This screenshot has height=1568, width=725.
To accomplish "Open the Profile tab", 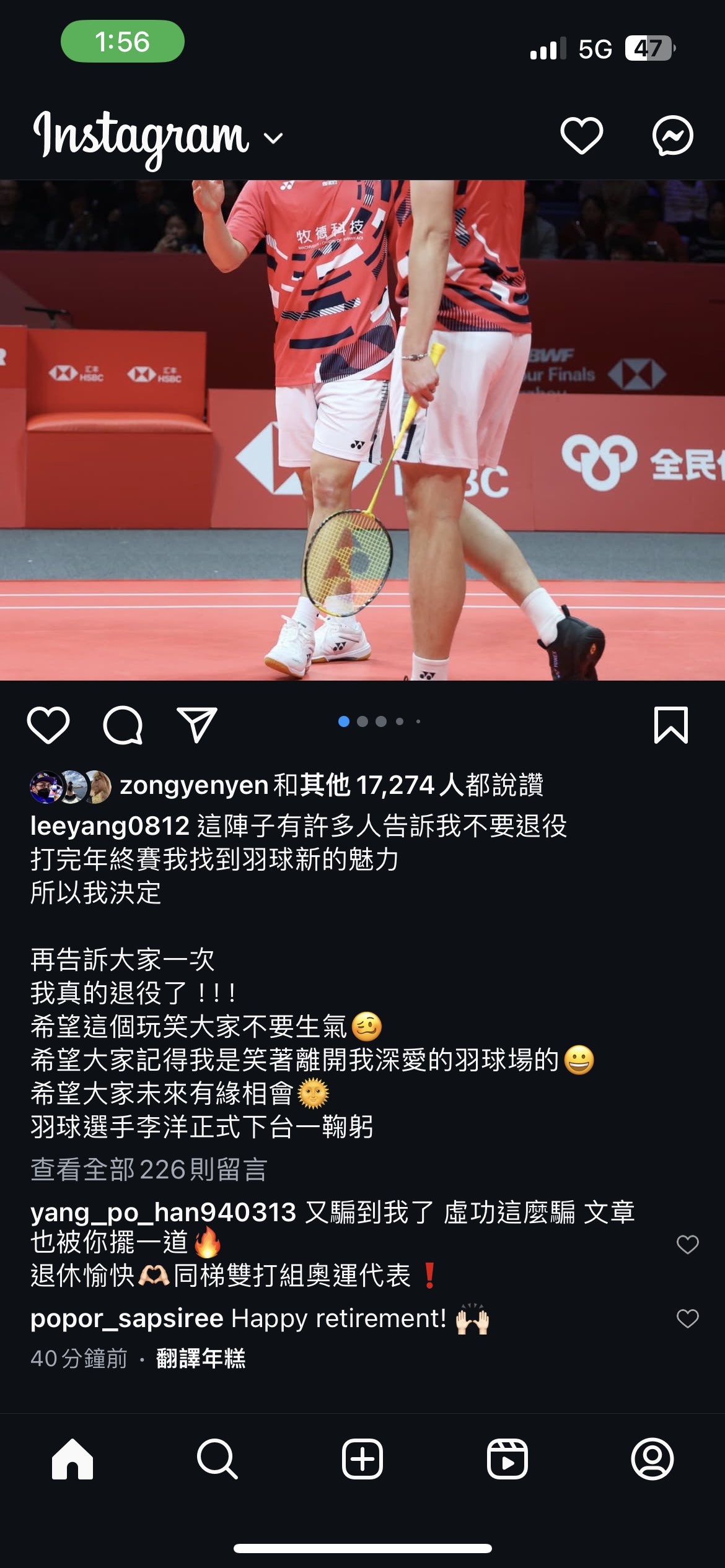I will (x=652, y=1459).
